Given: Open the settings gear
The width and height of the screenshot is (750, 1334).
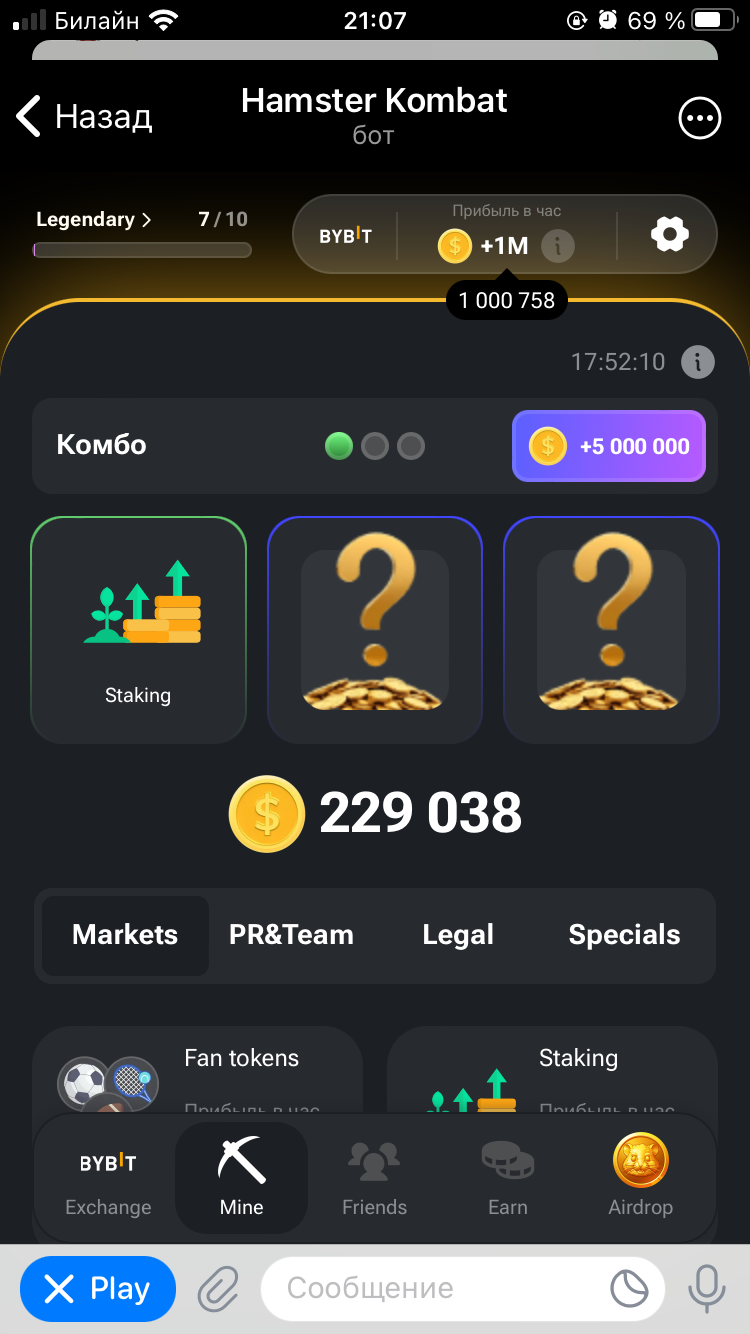Looking at the screenshot, I should tap(669, 235).
